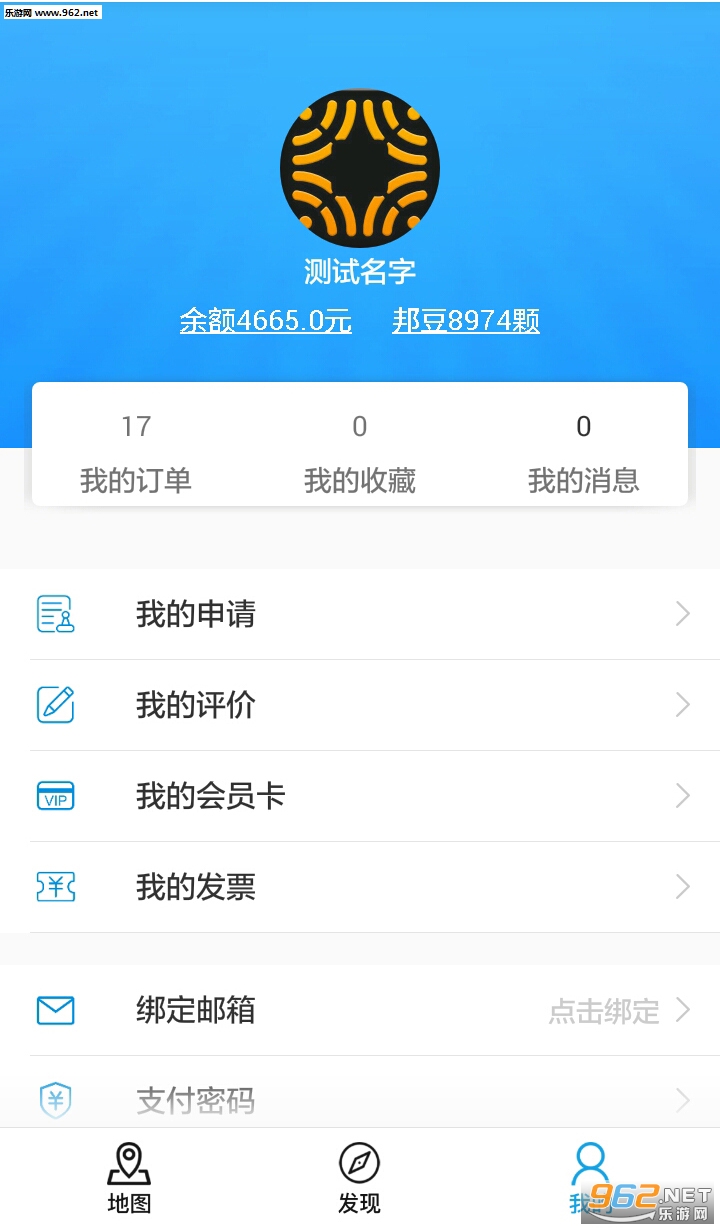This screenshot has height=1230, width=720.
Task: Select 绑定邮箱 to bind email
Action: coord(360,1010)
